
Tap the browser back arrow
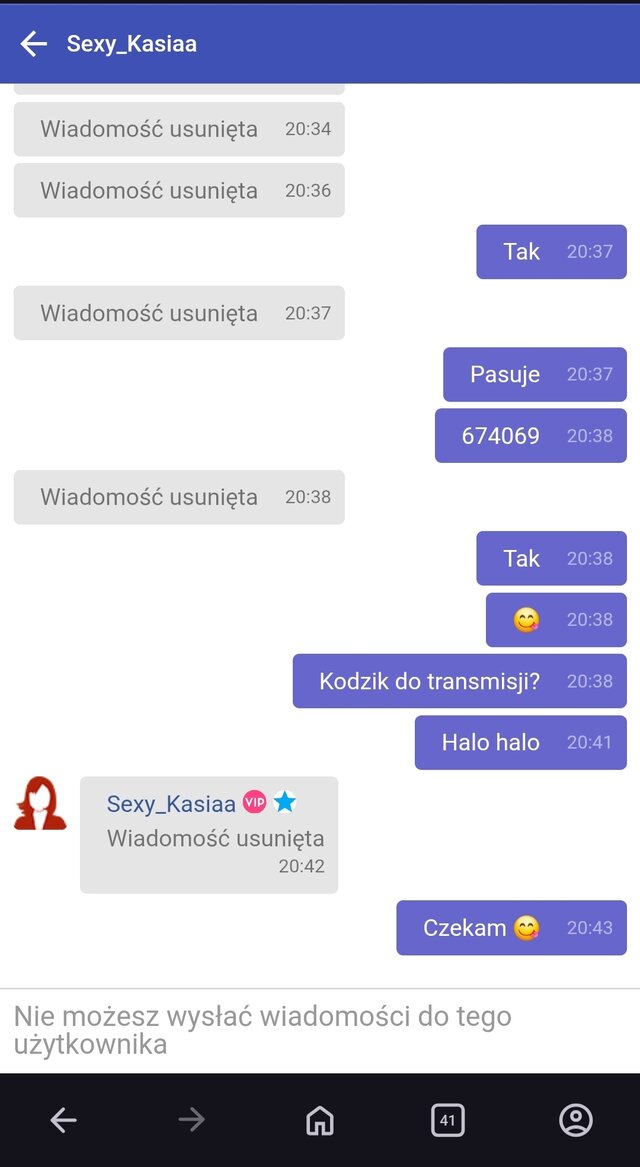tap(63, 1121)
